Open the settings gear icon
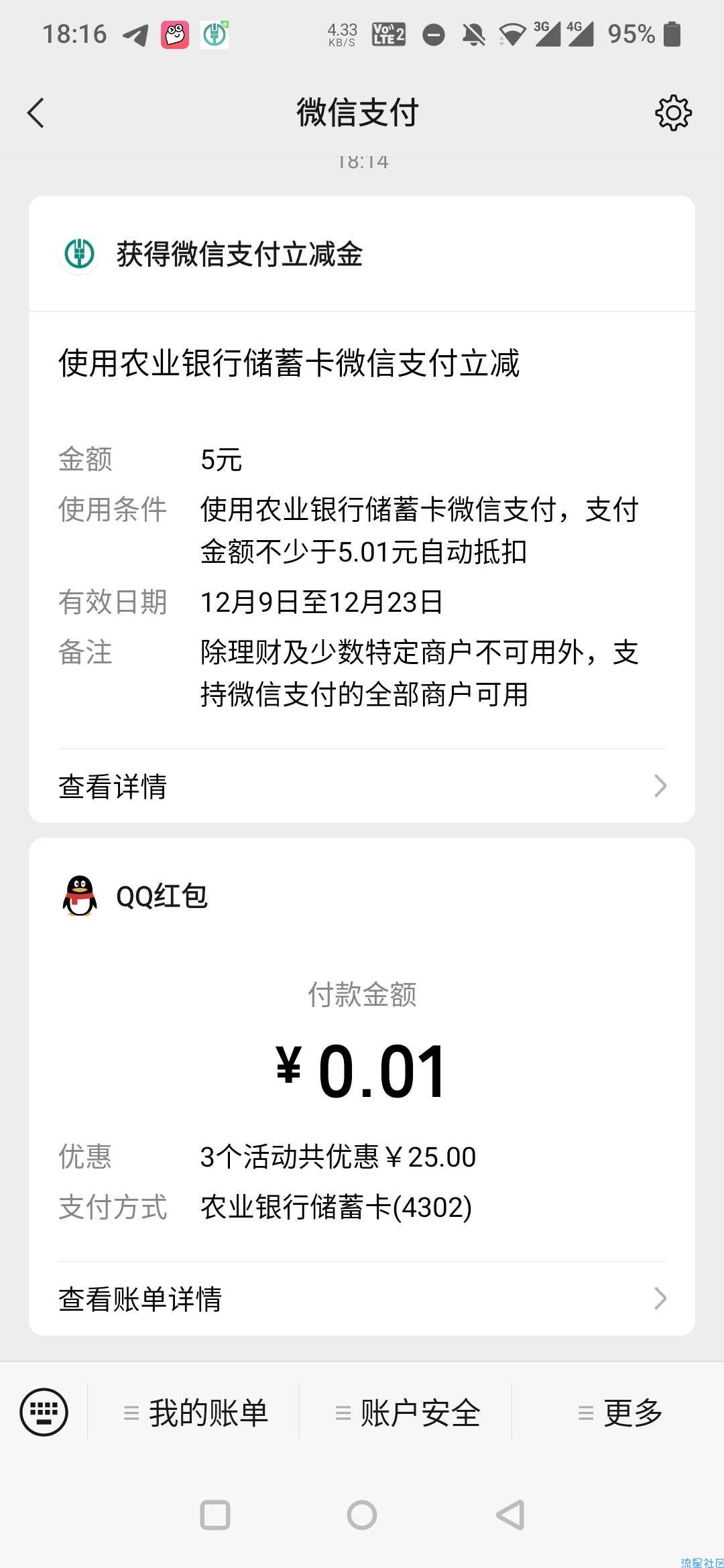 pyautogui.click(x=673, y=113)
